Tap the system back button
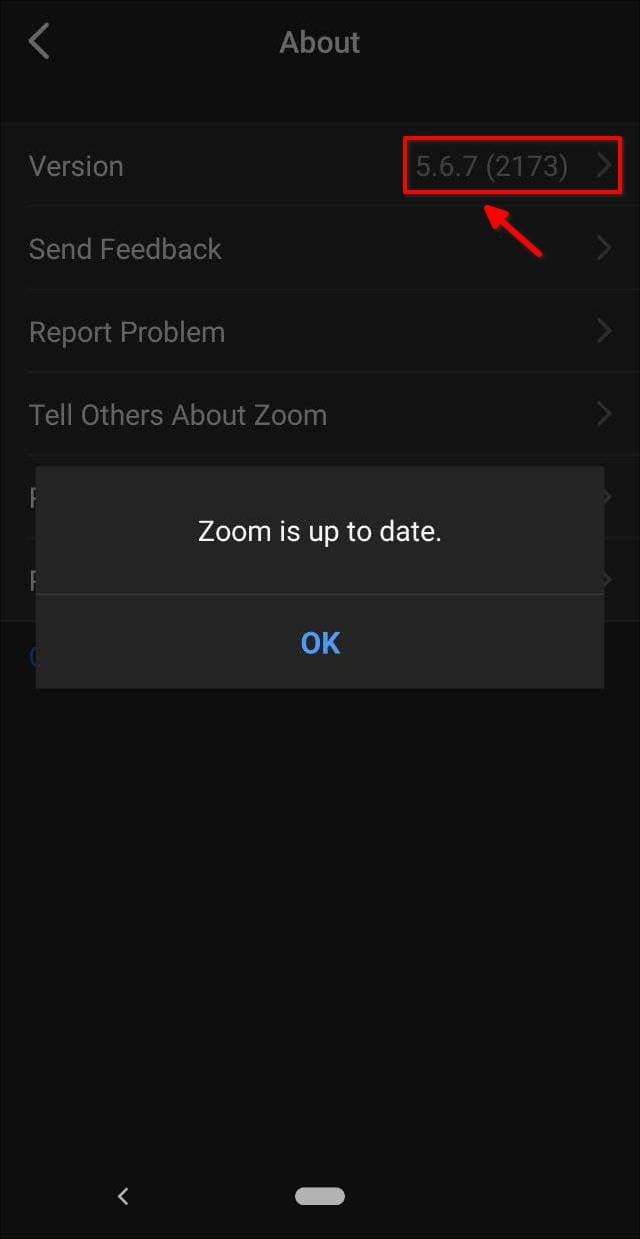 [x=123, y=1196]
